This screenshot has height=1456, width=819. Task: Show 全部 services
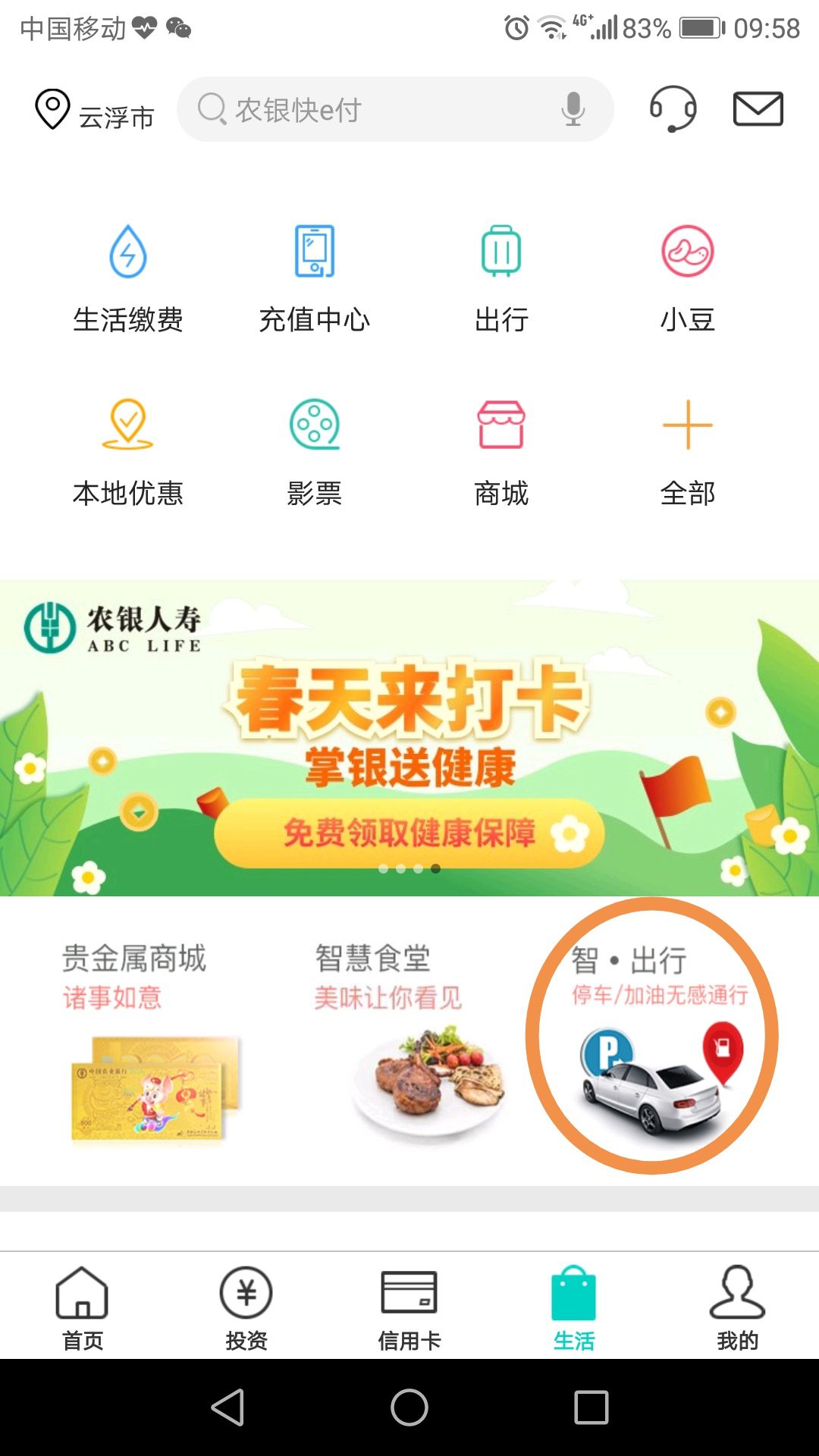(687, 452)
